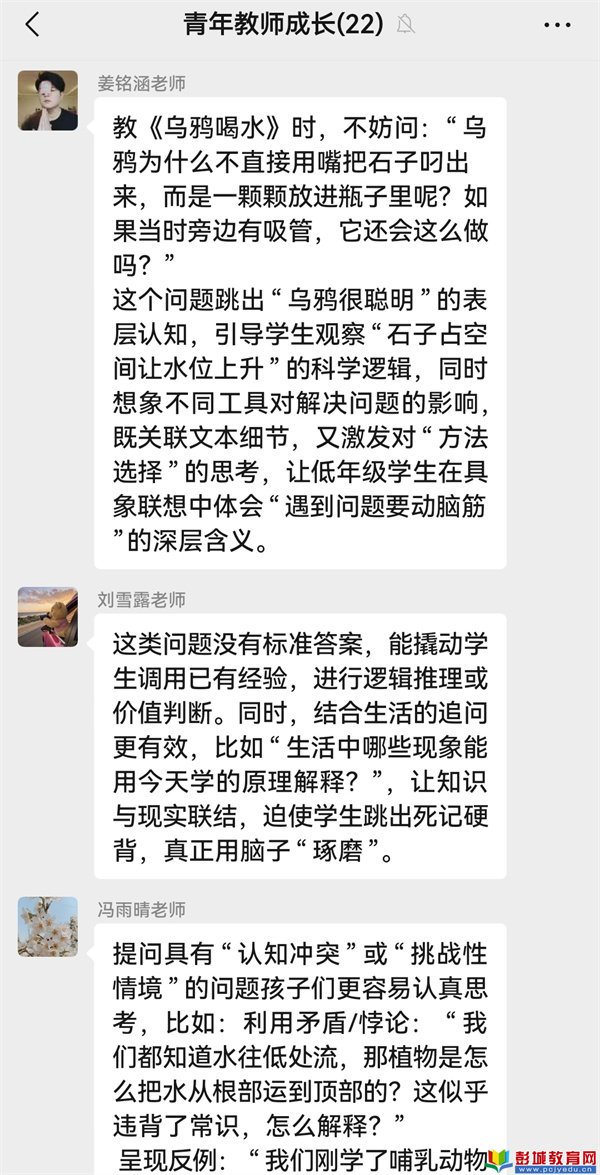Open the group chat's three-dot menu
The image size is (600, 1175).
pyautogui.click(x=560, y=25)
